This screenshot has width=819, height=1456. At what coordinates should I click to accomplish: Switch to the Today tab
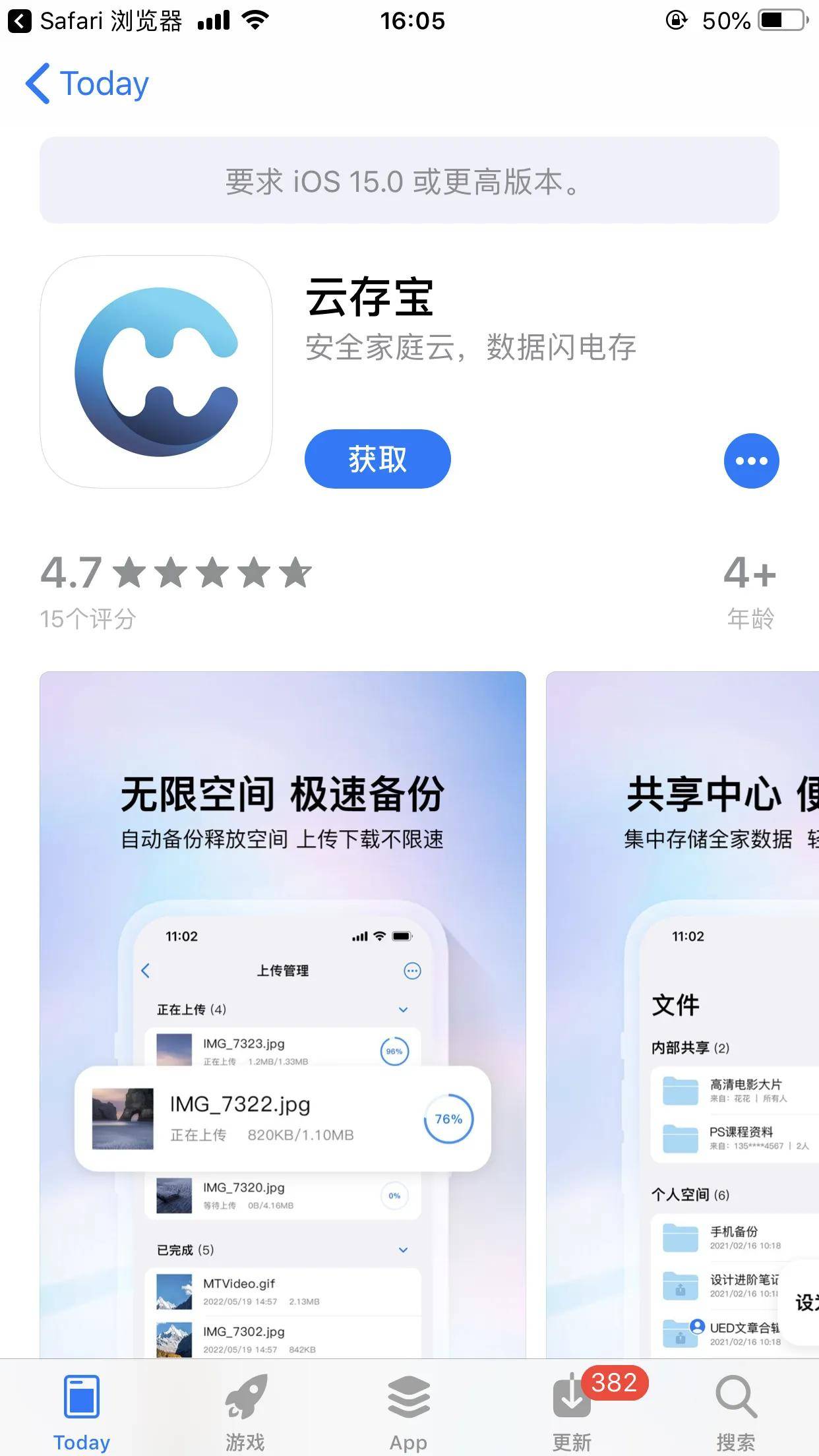82,1411
